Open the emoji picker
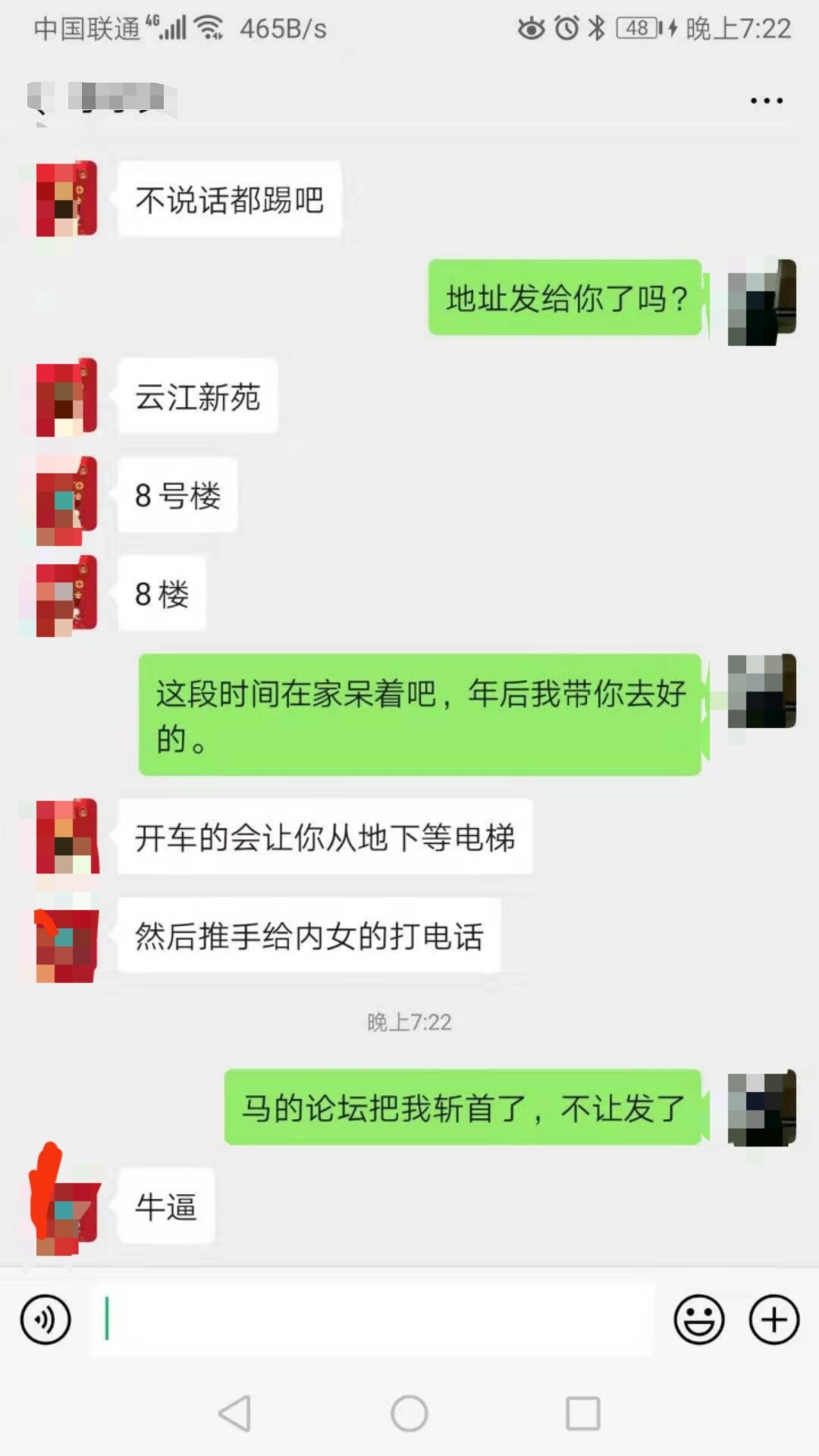The height and width of the screenshot is (1456, 819). tap(698, 1319)
